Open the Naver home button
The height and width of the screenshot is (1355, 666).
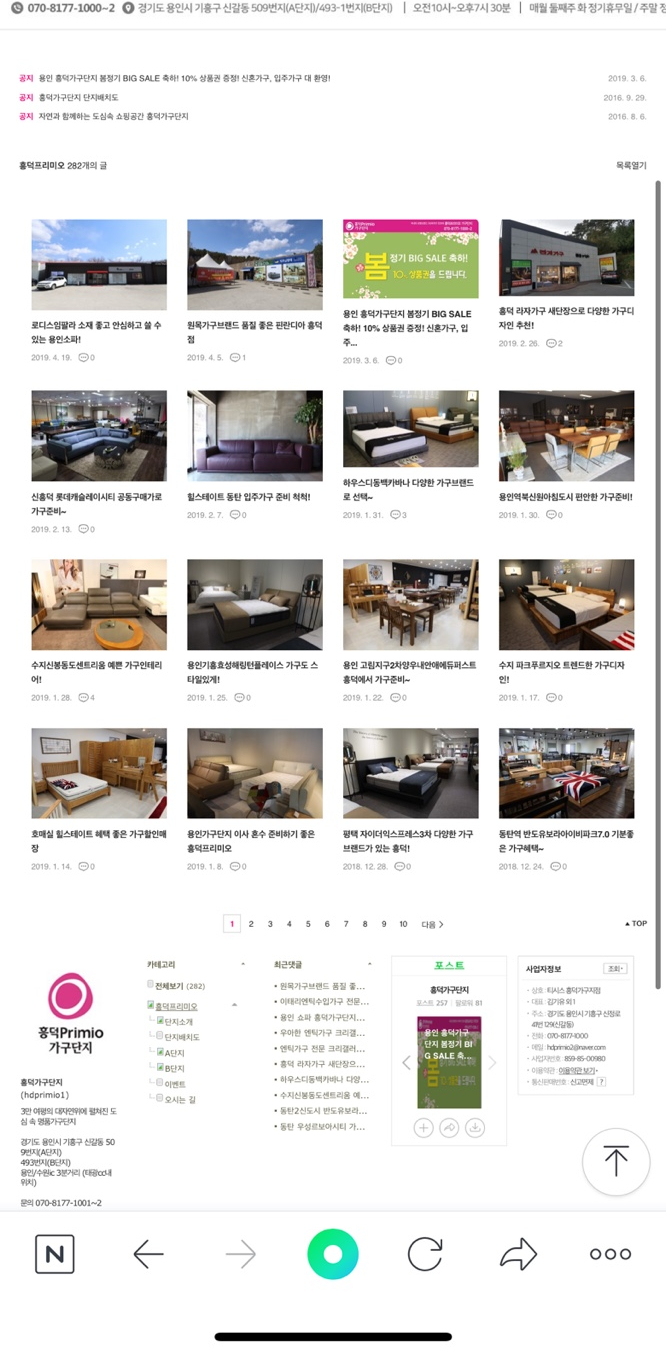tap(54, 1253)
